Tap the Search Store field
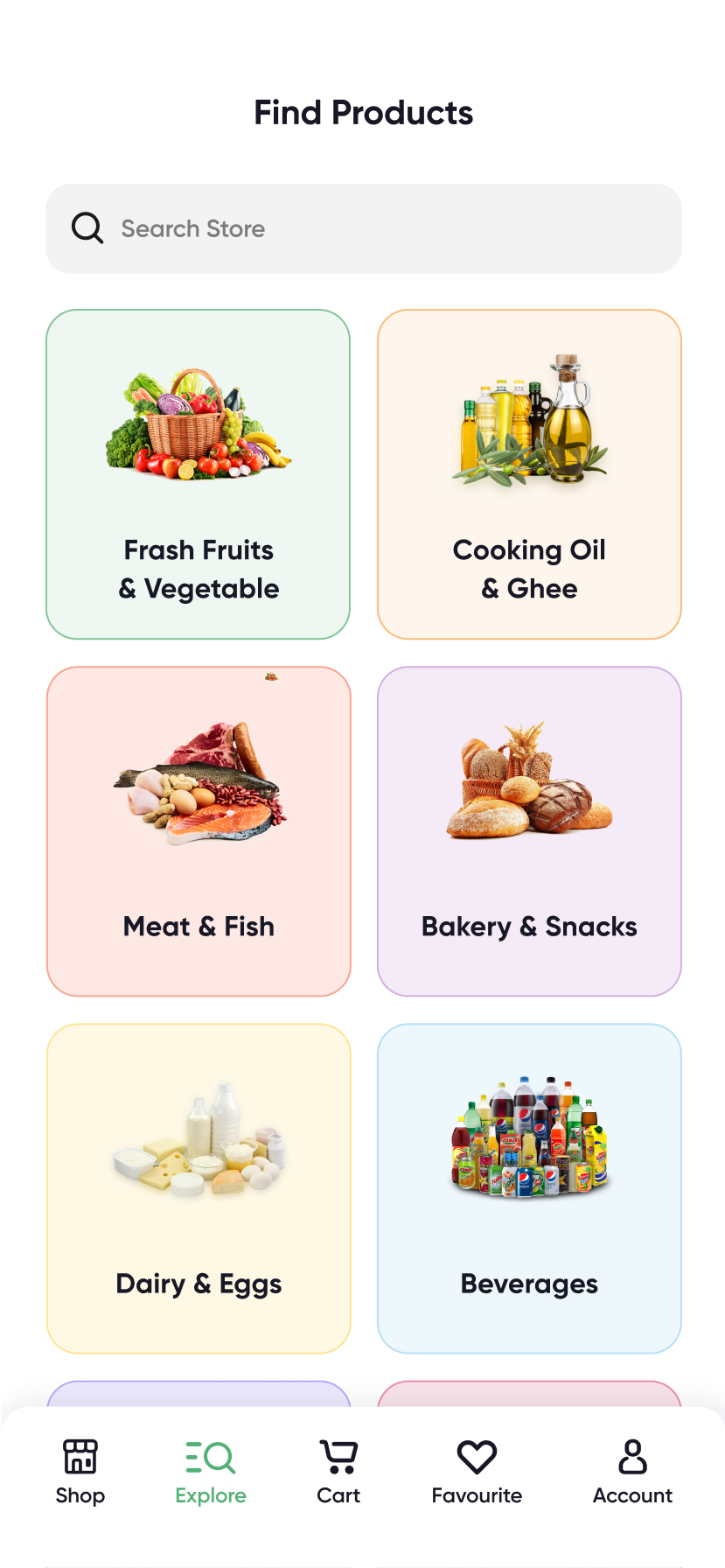Viewport: 725px width, 1568px height. 363,228
